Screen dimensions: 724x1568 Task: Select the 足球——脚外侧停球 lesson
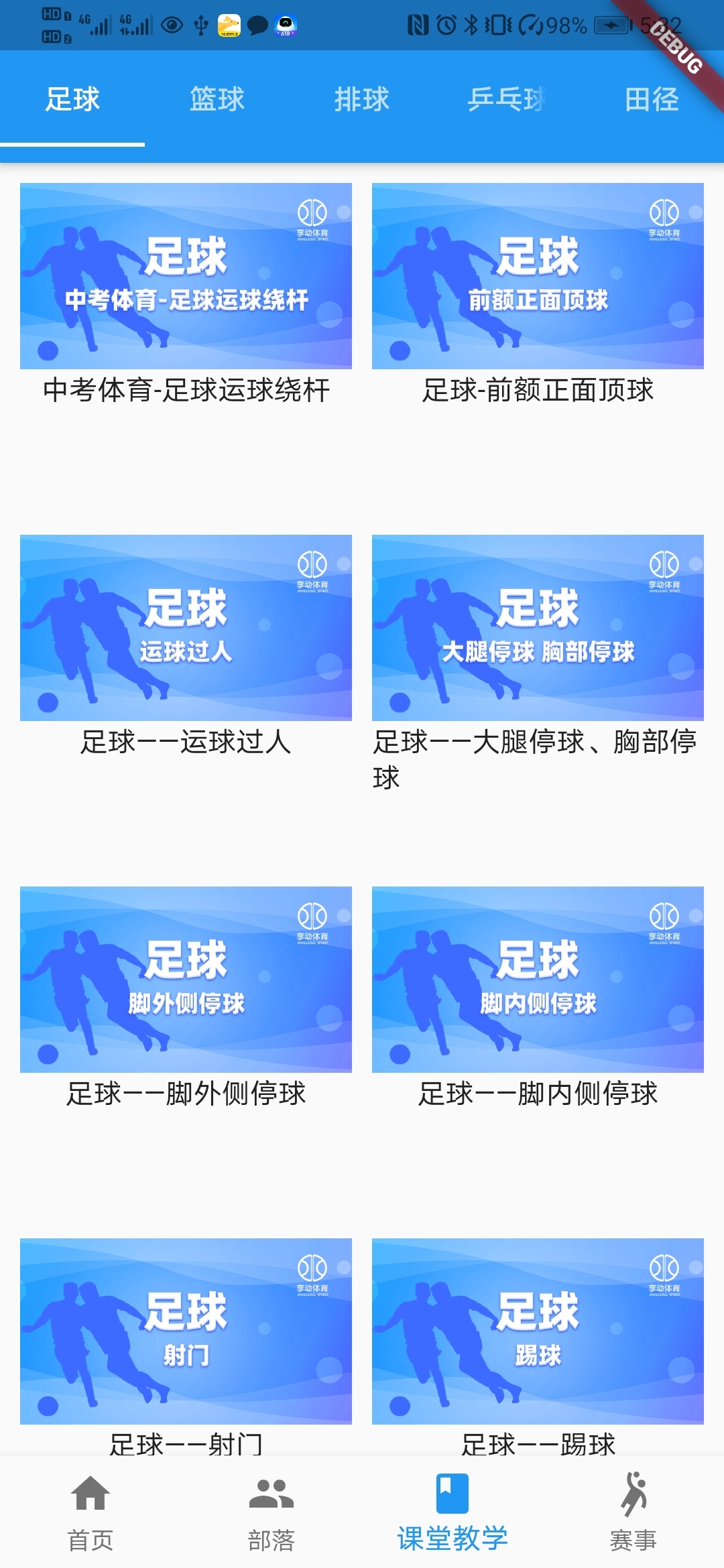coord(186,980)
